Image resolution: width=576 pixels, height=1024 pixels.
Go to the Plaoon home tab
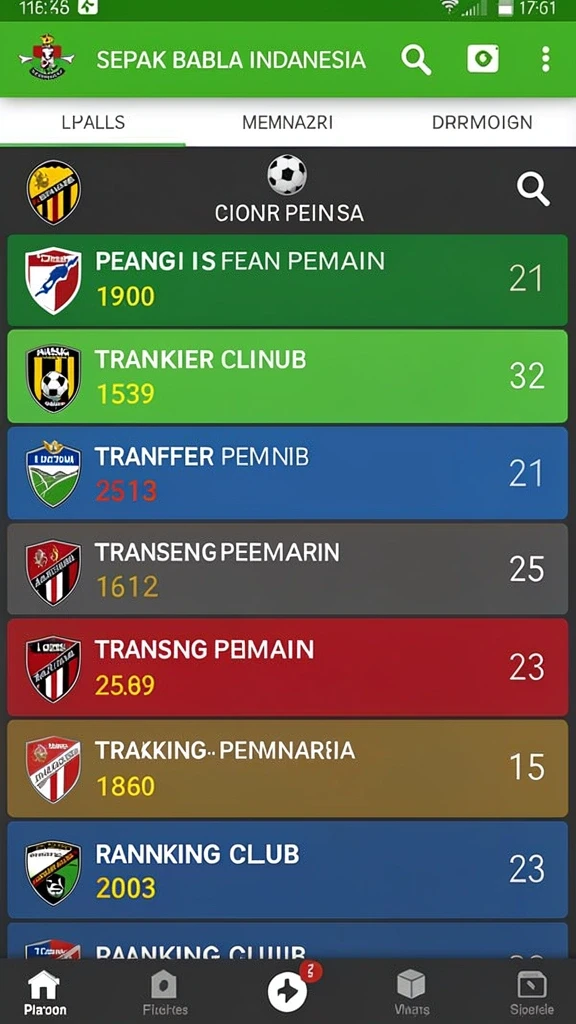coord(45,993)
